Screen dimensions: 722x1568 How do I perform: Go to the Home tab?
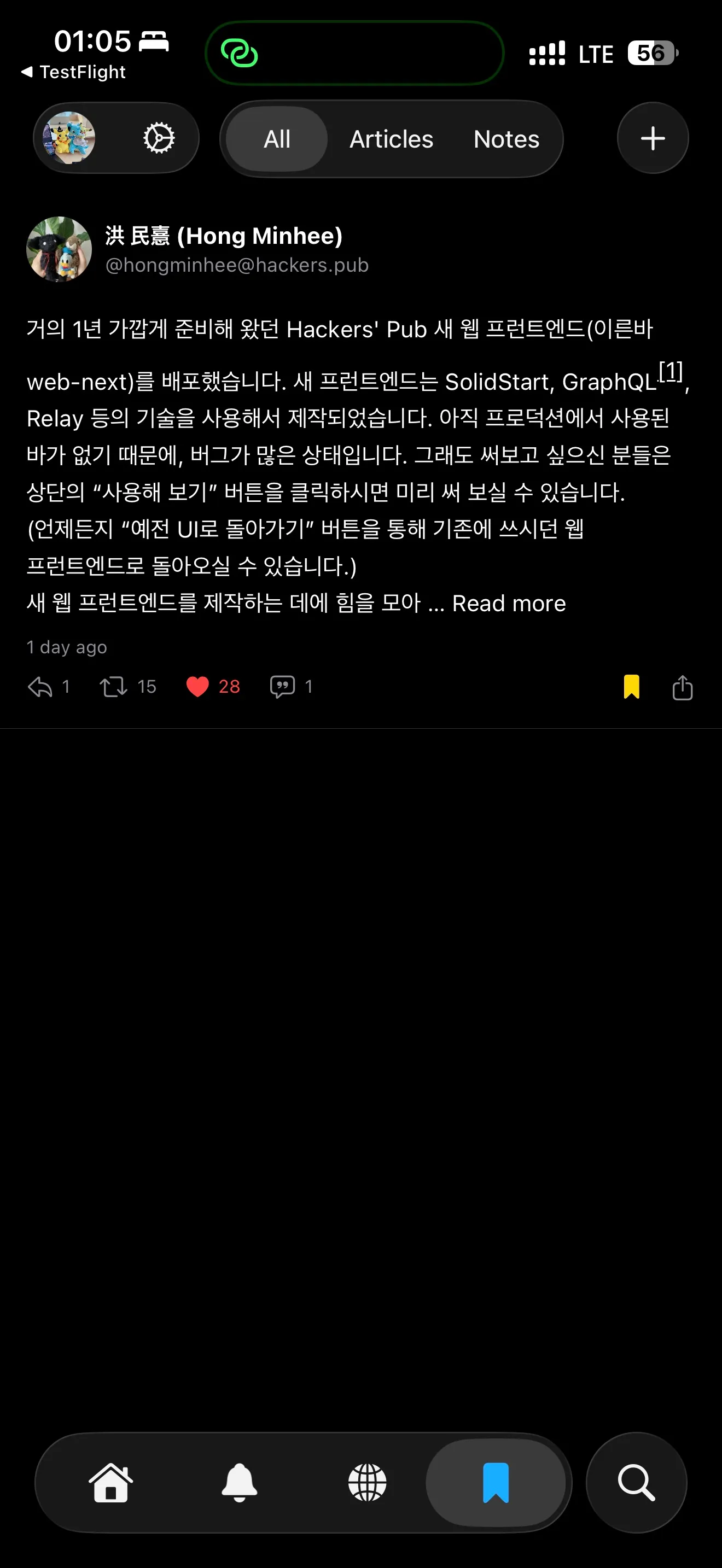111,1482
